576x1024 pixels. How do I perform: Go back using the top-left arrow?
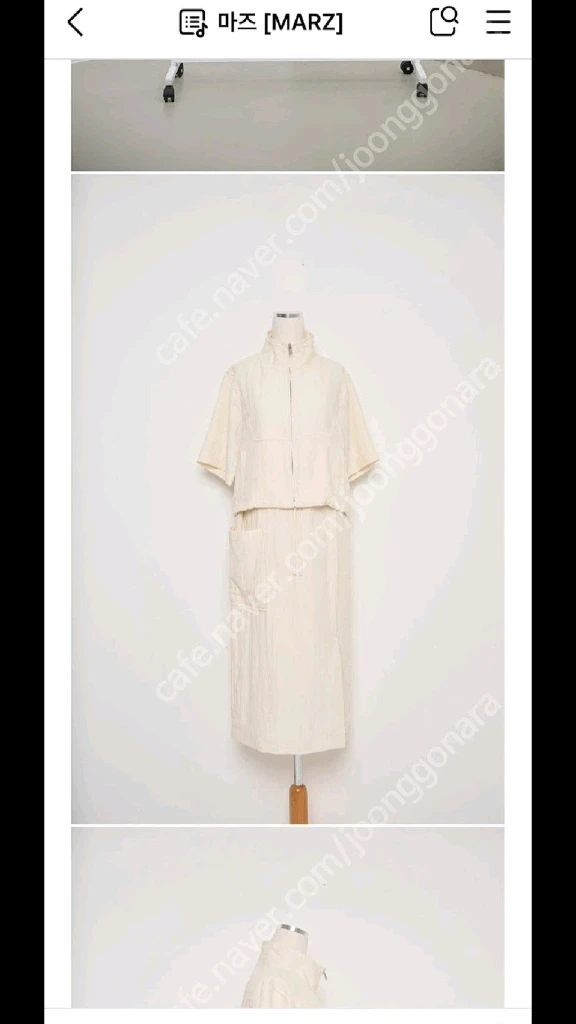tap(76, 22)
